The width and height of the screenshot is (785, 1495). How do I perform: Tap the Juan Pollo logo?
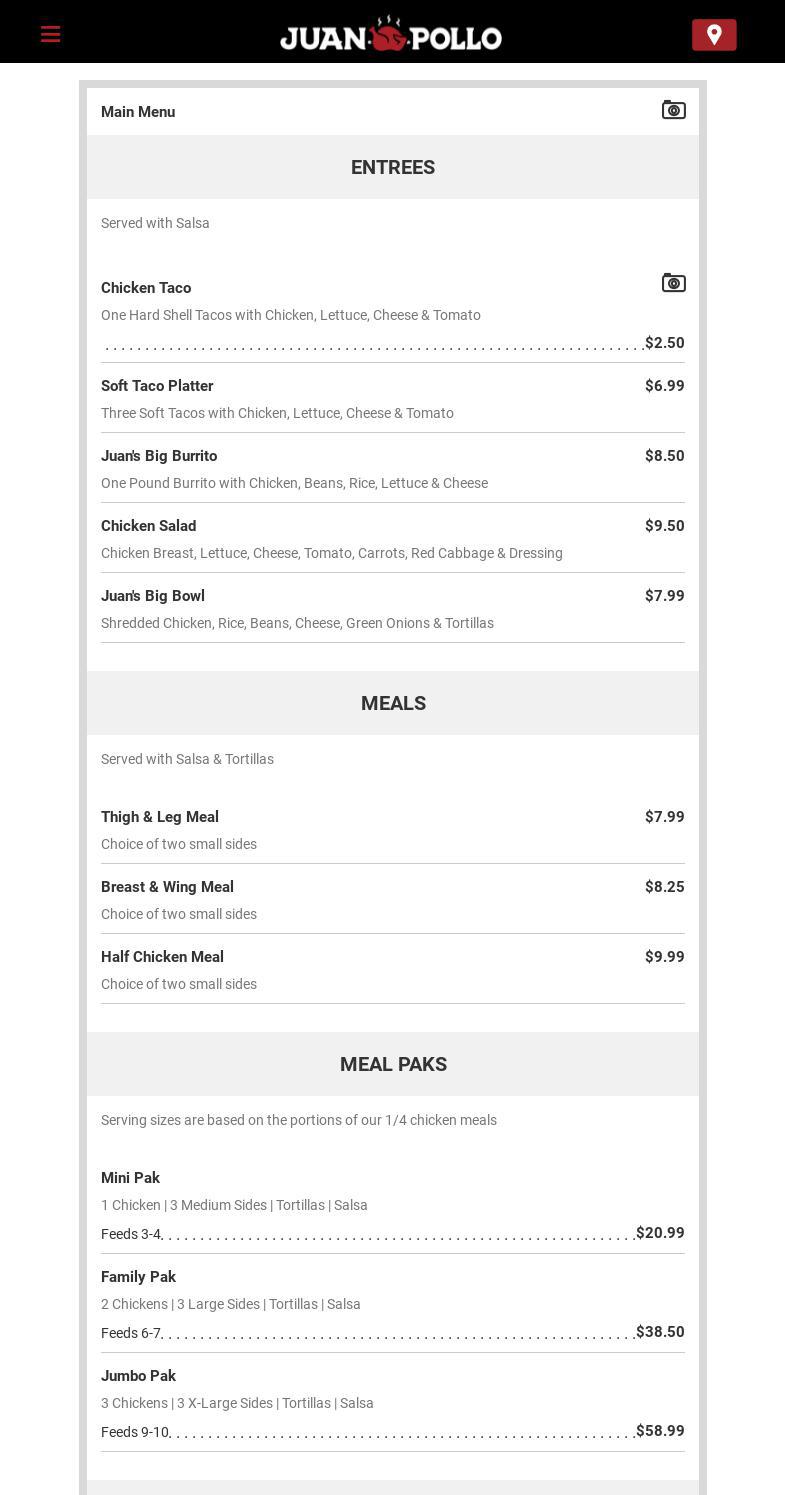click(391, 35)
